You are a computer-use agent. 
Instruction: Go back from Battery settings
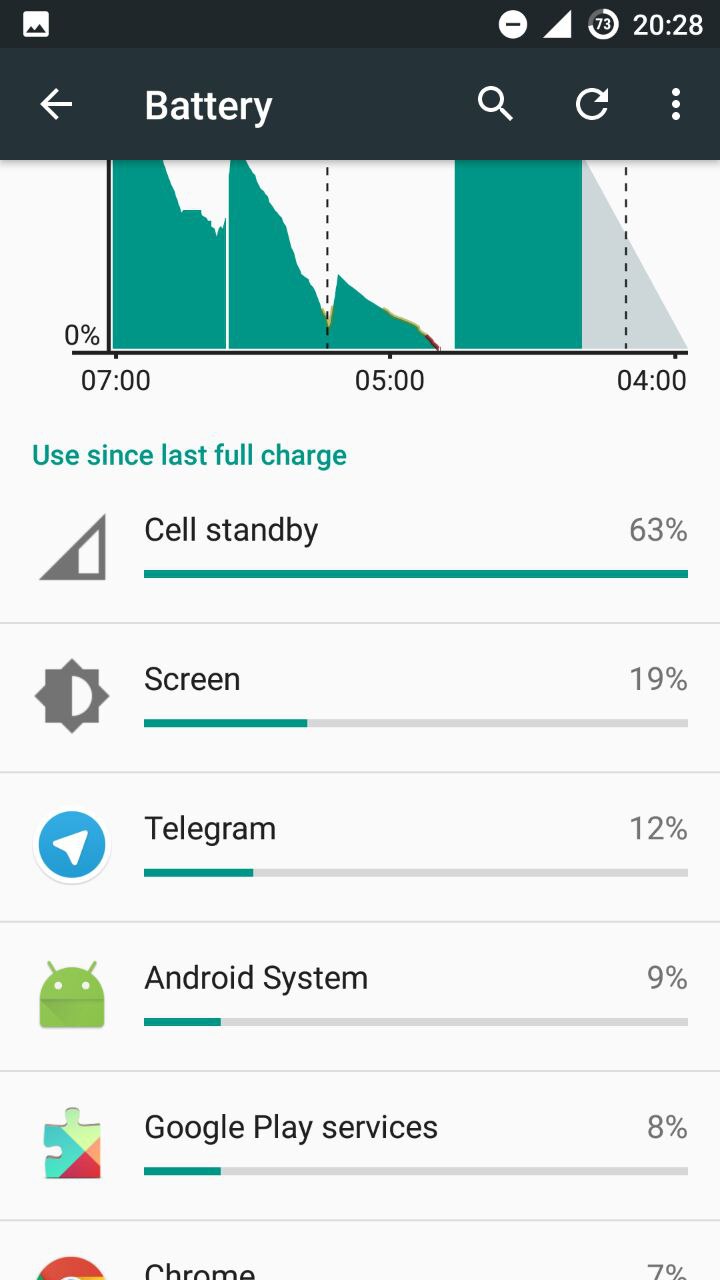pyautogui.click(x=56, y=104)
